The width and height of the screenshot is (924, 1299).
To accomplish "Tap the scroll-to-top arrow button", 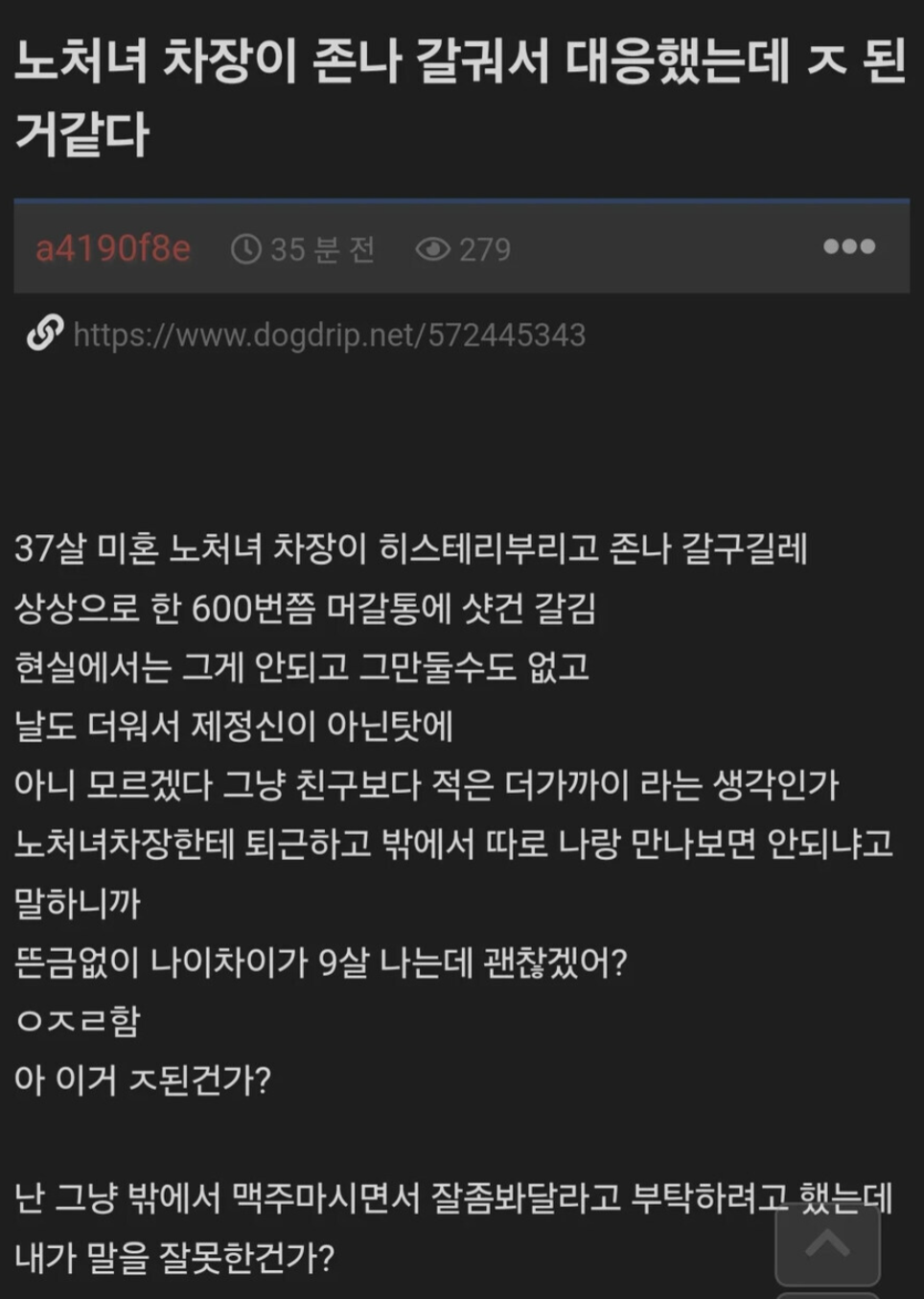I will 827,1245.
